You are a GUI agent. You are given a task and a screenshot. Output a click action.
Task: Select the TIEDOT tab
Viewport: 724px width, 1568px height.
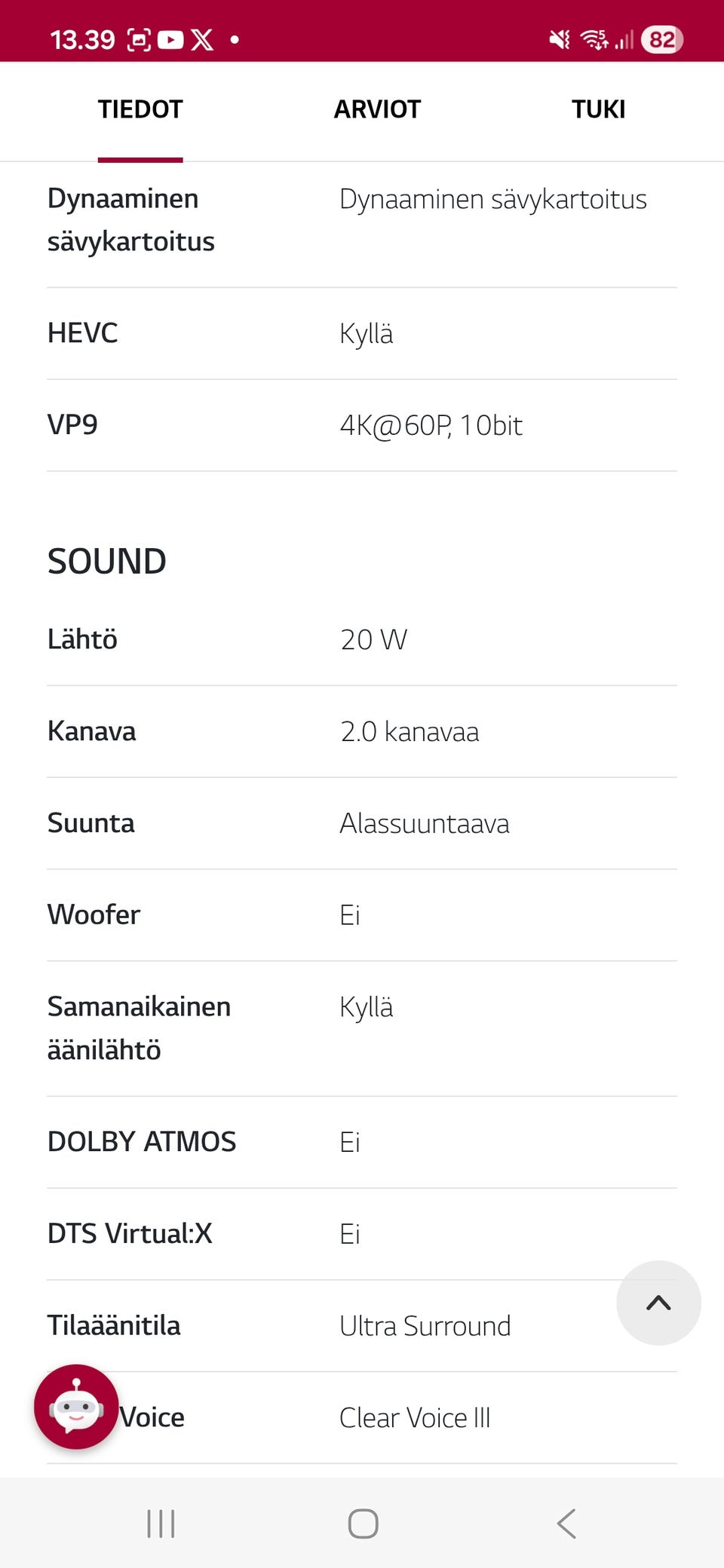click(140, 109)
